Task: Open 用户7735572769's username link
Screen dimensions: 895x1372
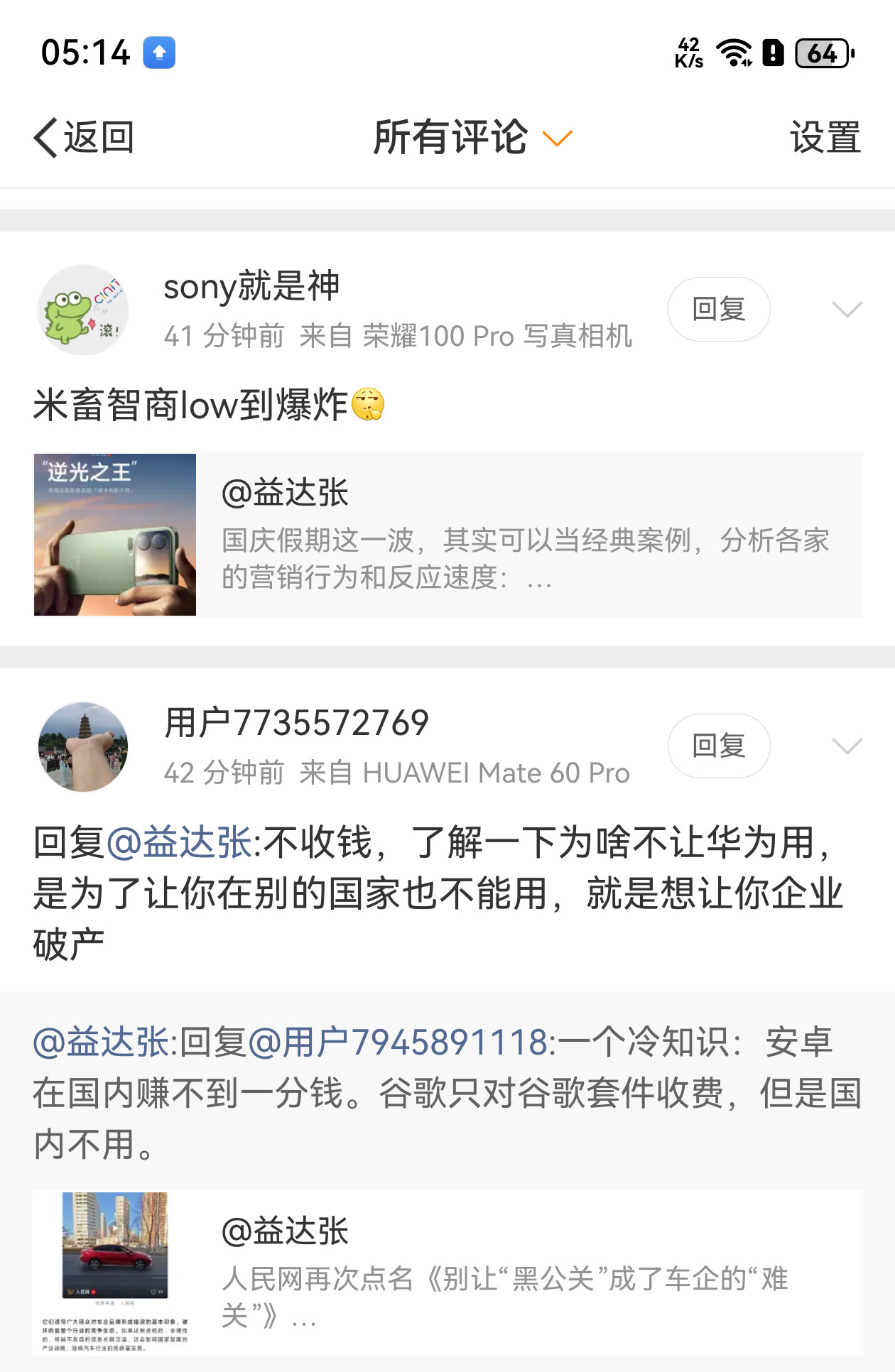Action: click(x=296, y=724)
